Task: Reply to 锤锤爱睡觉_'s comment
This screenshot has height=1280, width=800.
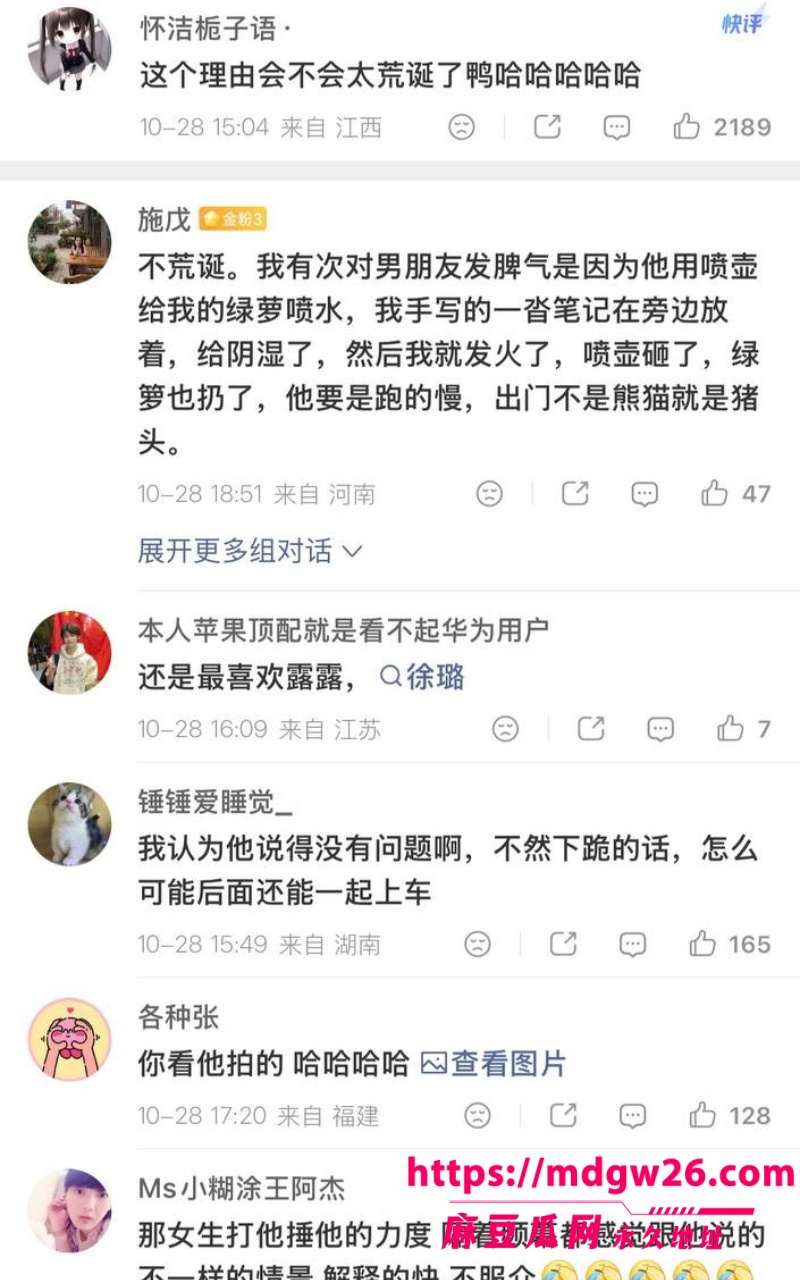Action: click(632, 944)
